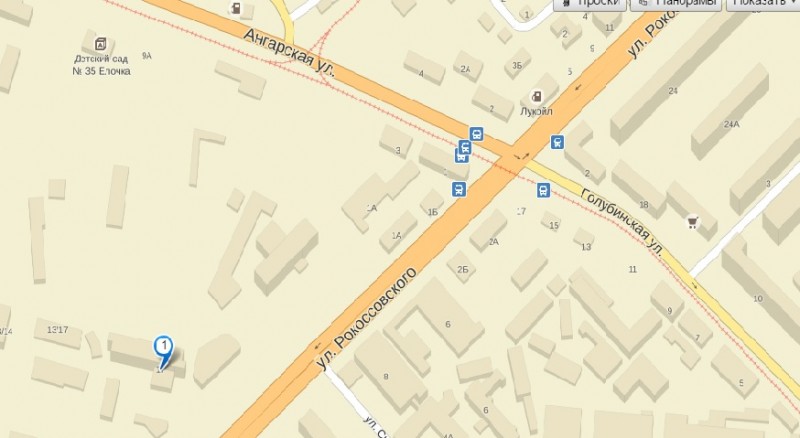Open Панорамы street view mode
Screen dimensions: 800x438
(x=679, y=4)
